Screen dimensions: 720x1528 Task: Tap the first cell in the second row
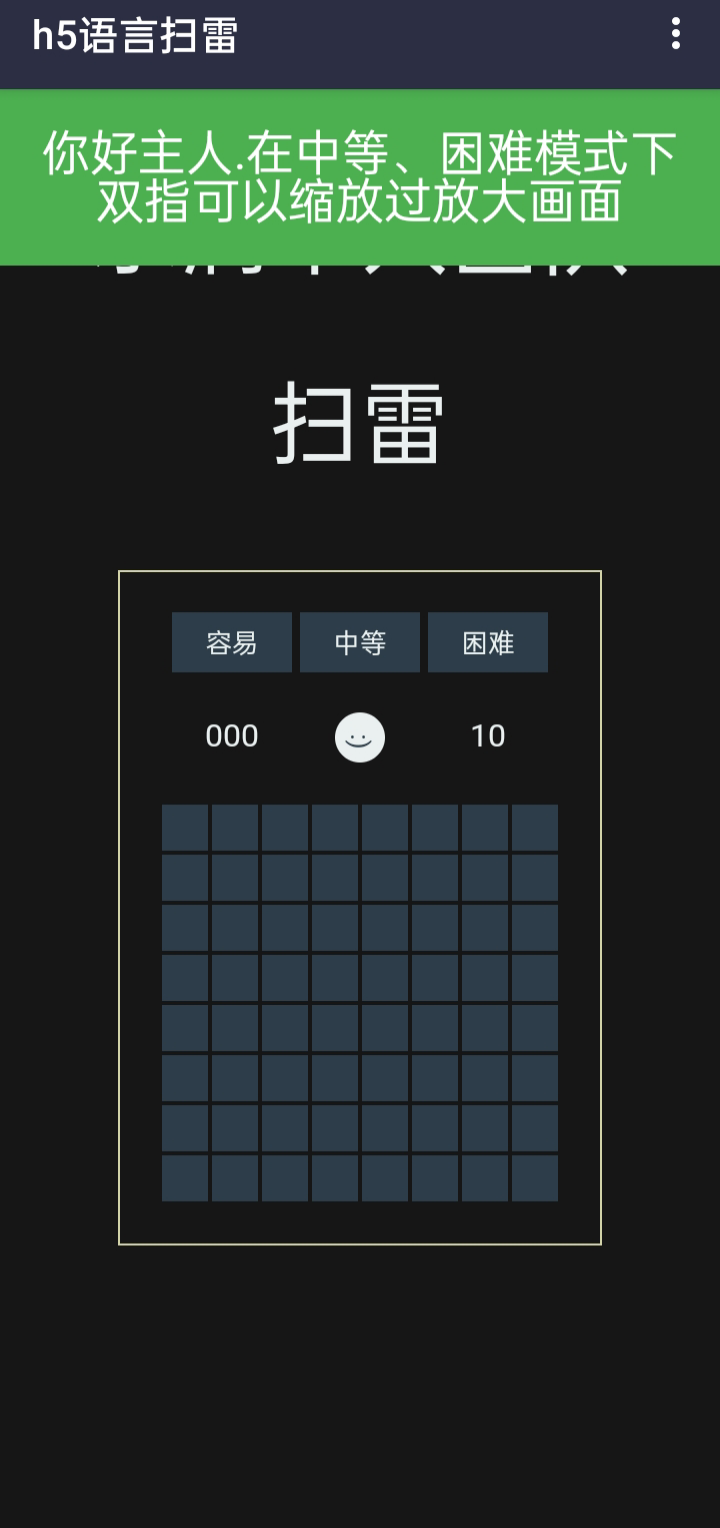185,877
